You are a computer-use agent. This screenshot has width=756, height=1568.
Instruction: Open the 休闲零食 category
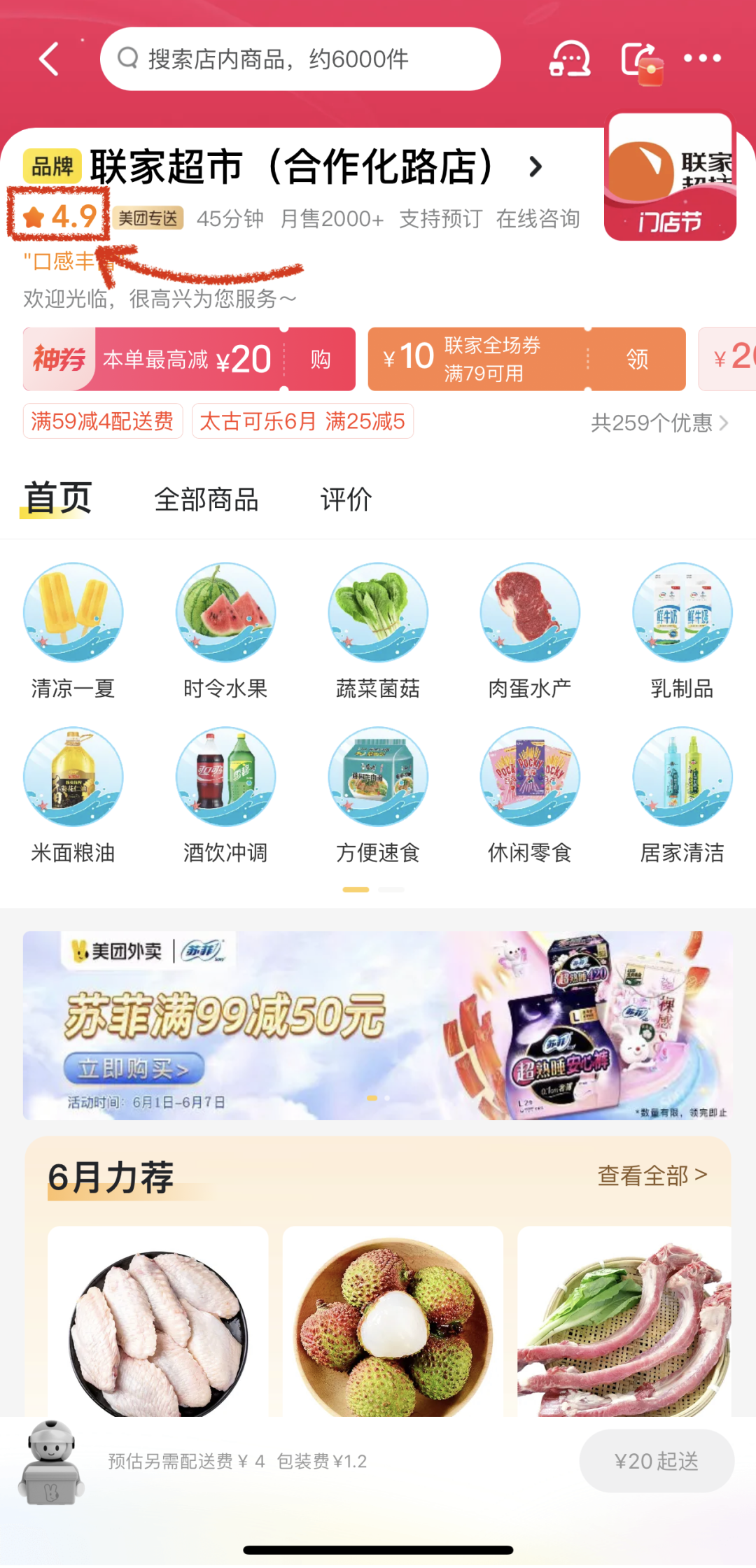point(530,794)
